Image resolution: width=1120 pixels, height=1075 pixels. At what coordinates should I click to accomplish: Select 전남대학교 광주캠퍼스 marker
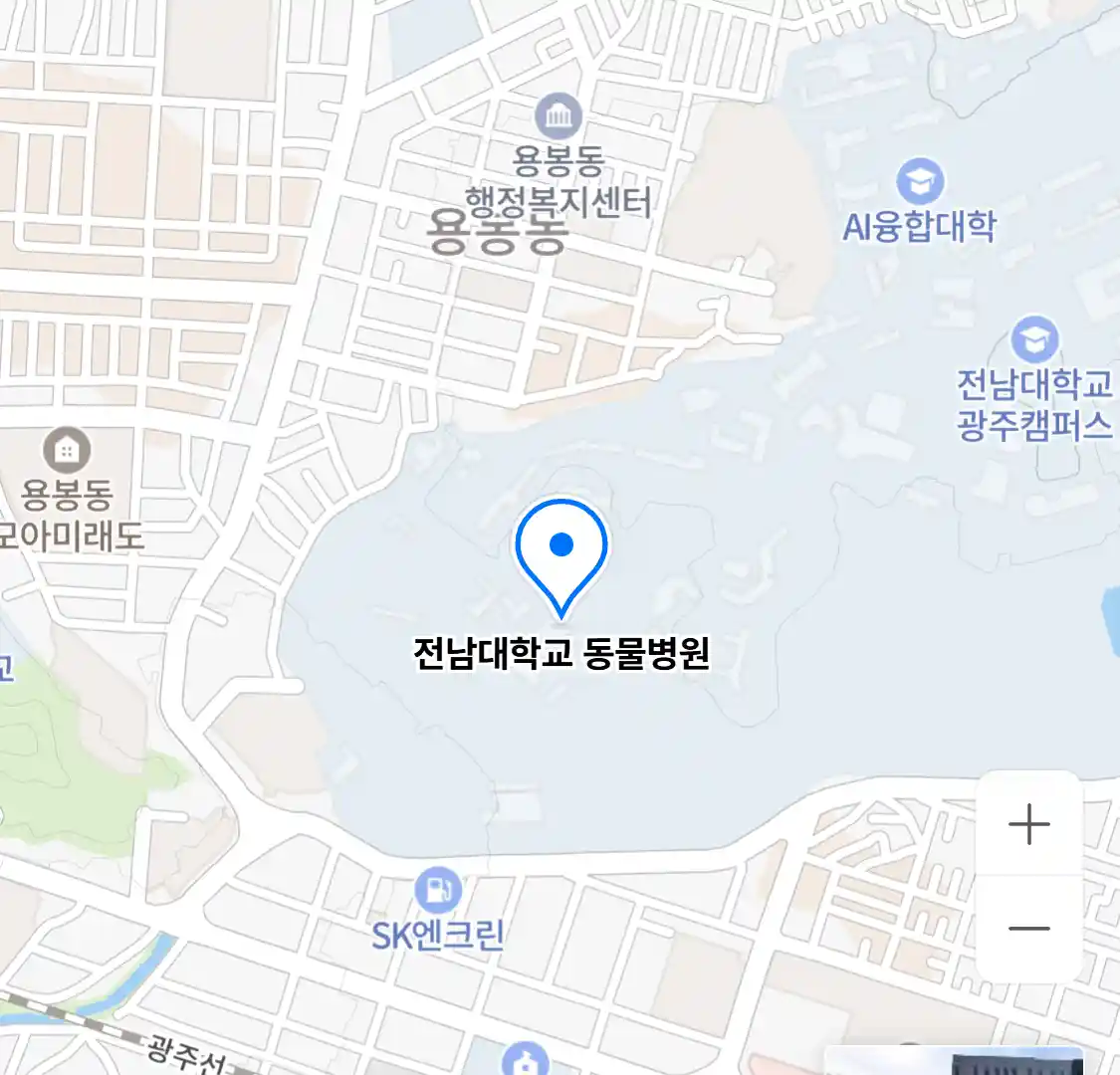point(1034,340)
